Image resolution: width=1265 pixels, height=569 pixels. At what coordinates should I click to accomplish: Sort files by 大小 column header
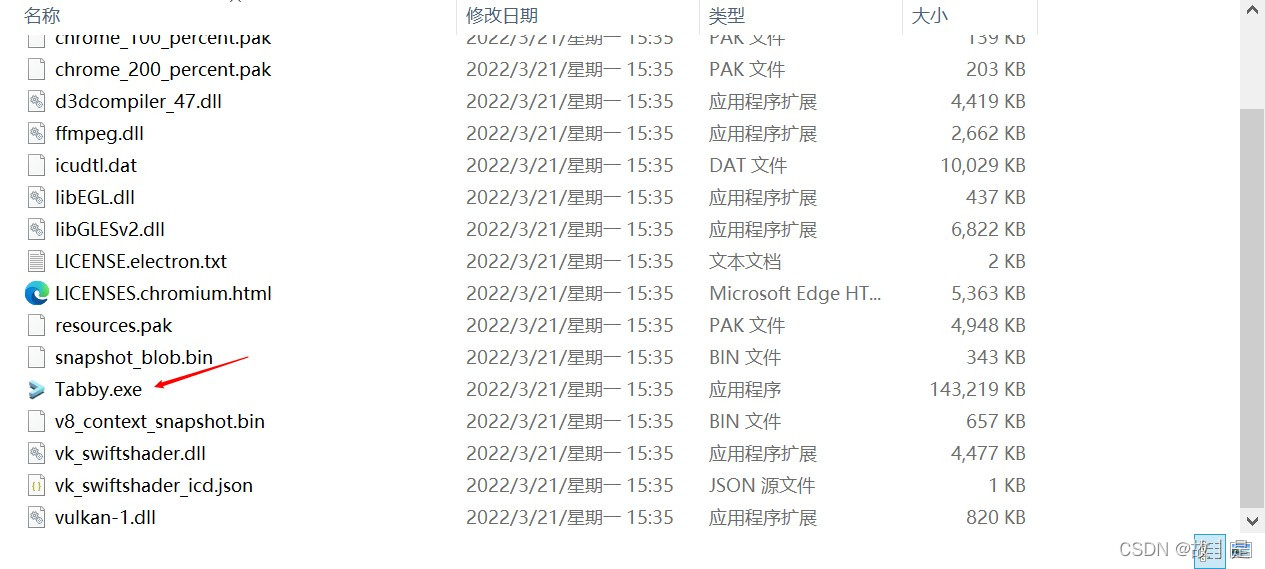click(930, 15)
